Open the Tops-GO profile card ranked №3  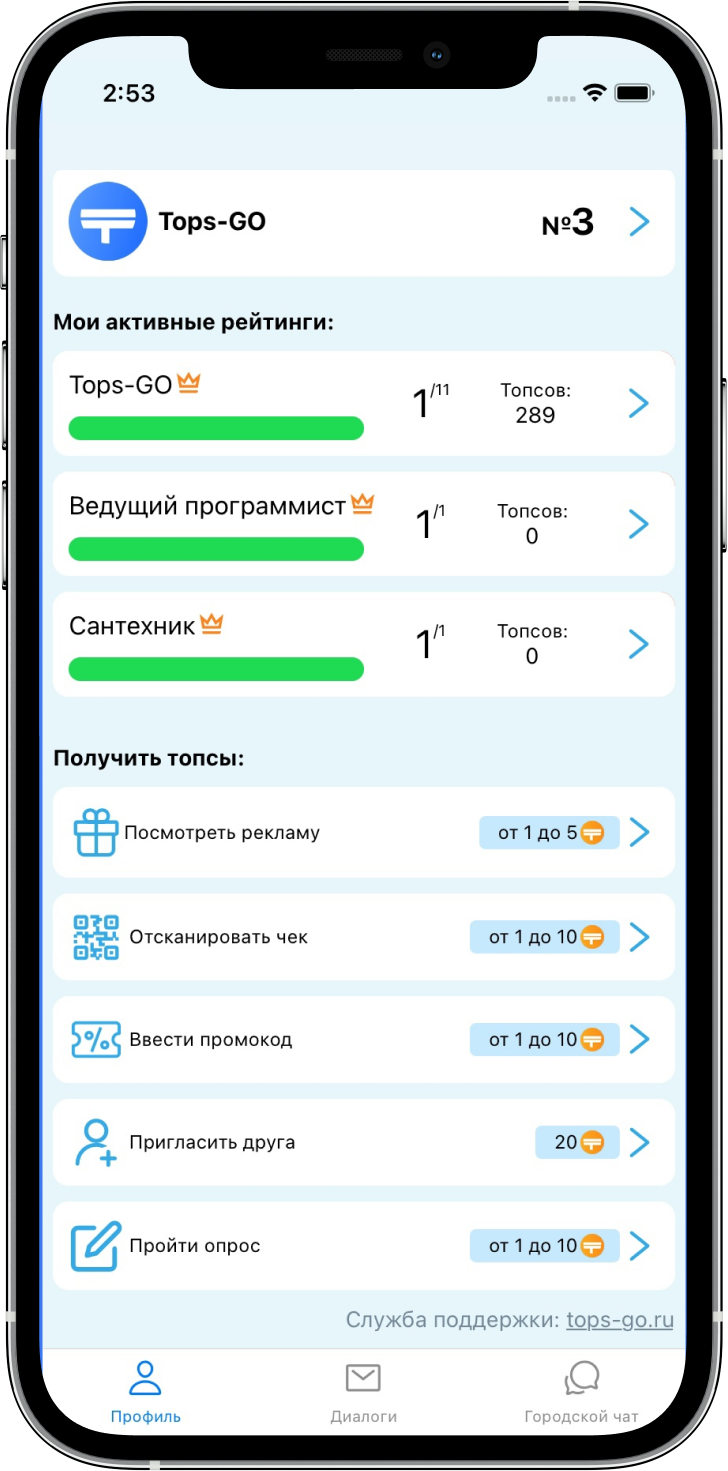coord(363,222)
